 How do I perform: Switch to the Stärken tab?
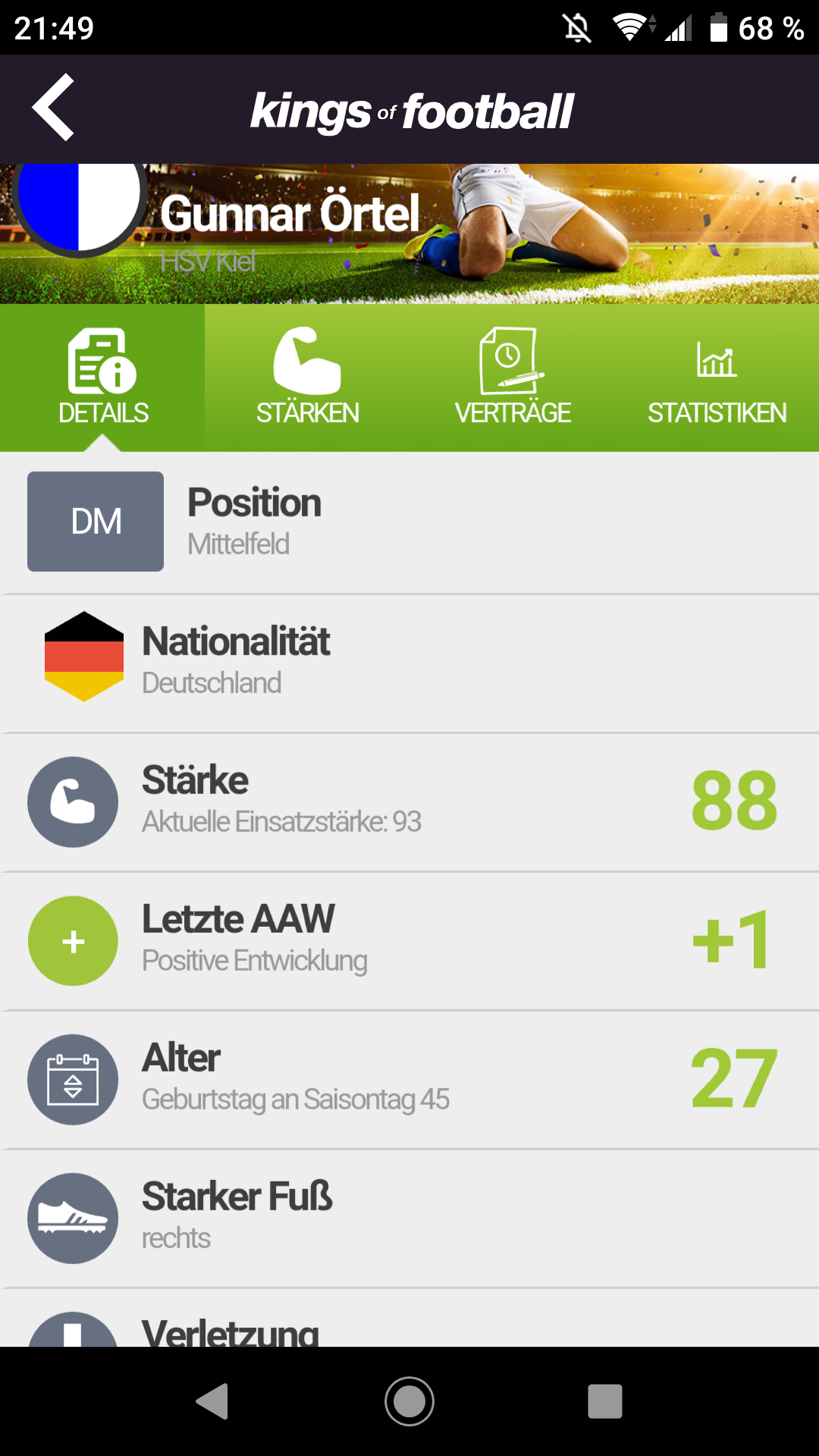[x=307, y=378]
